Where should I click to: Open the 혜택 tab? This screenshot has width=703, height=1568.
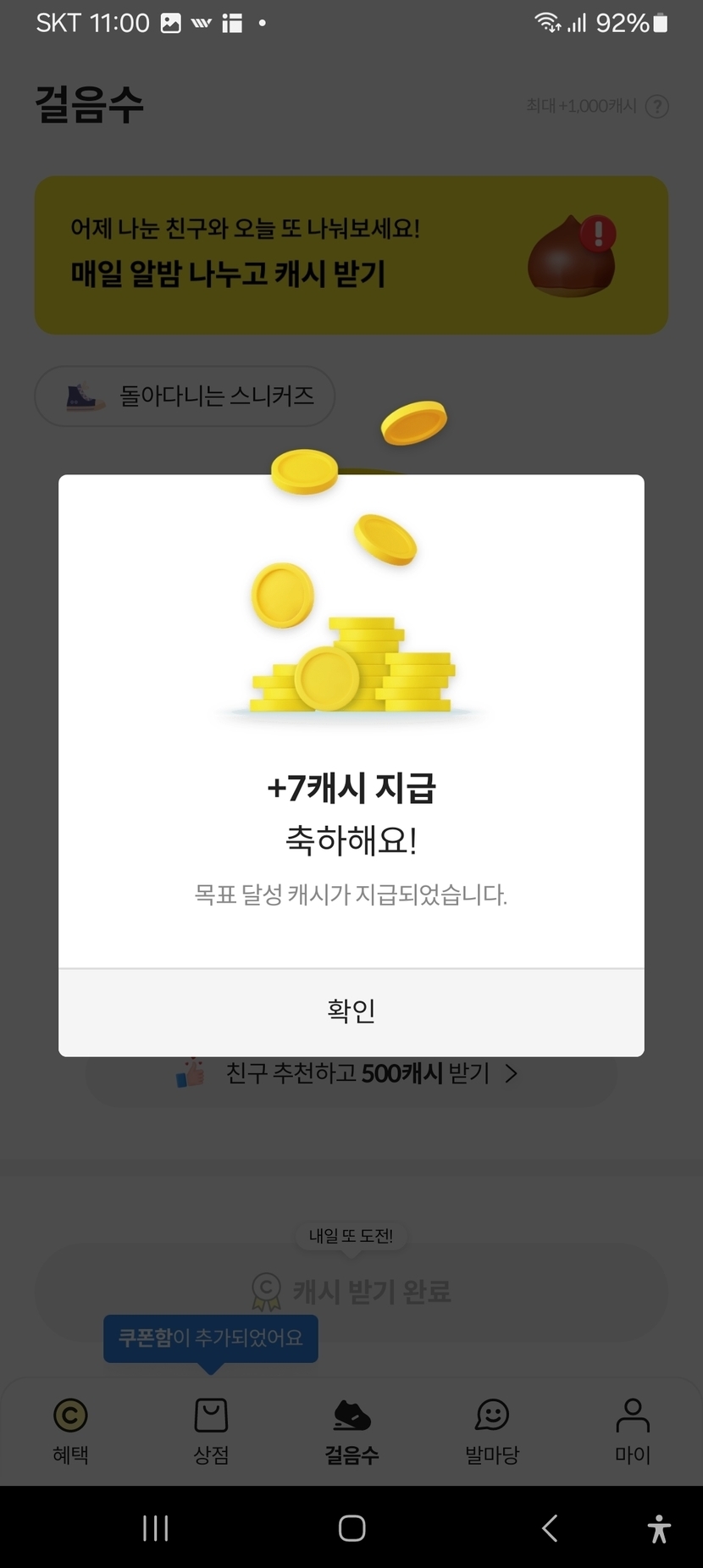70,1431
